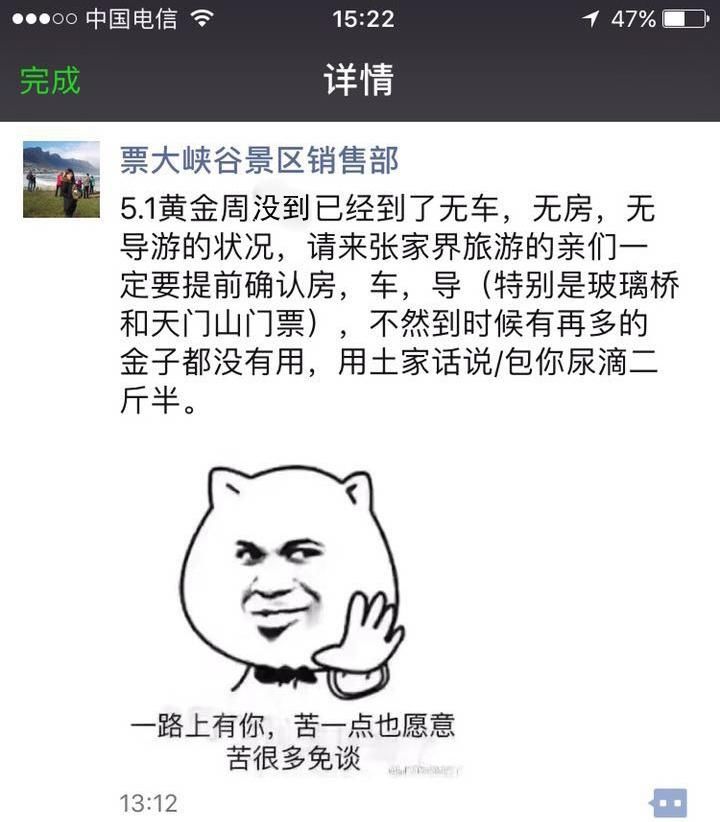Tap 完成 to close the detail view
Screen dimensions: 720x822
[x=50, y=80]
